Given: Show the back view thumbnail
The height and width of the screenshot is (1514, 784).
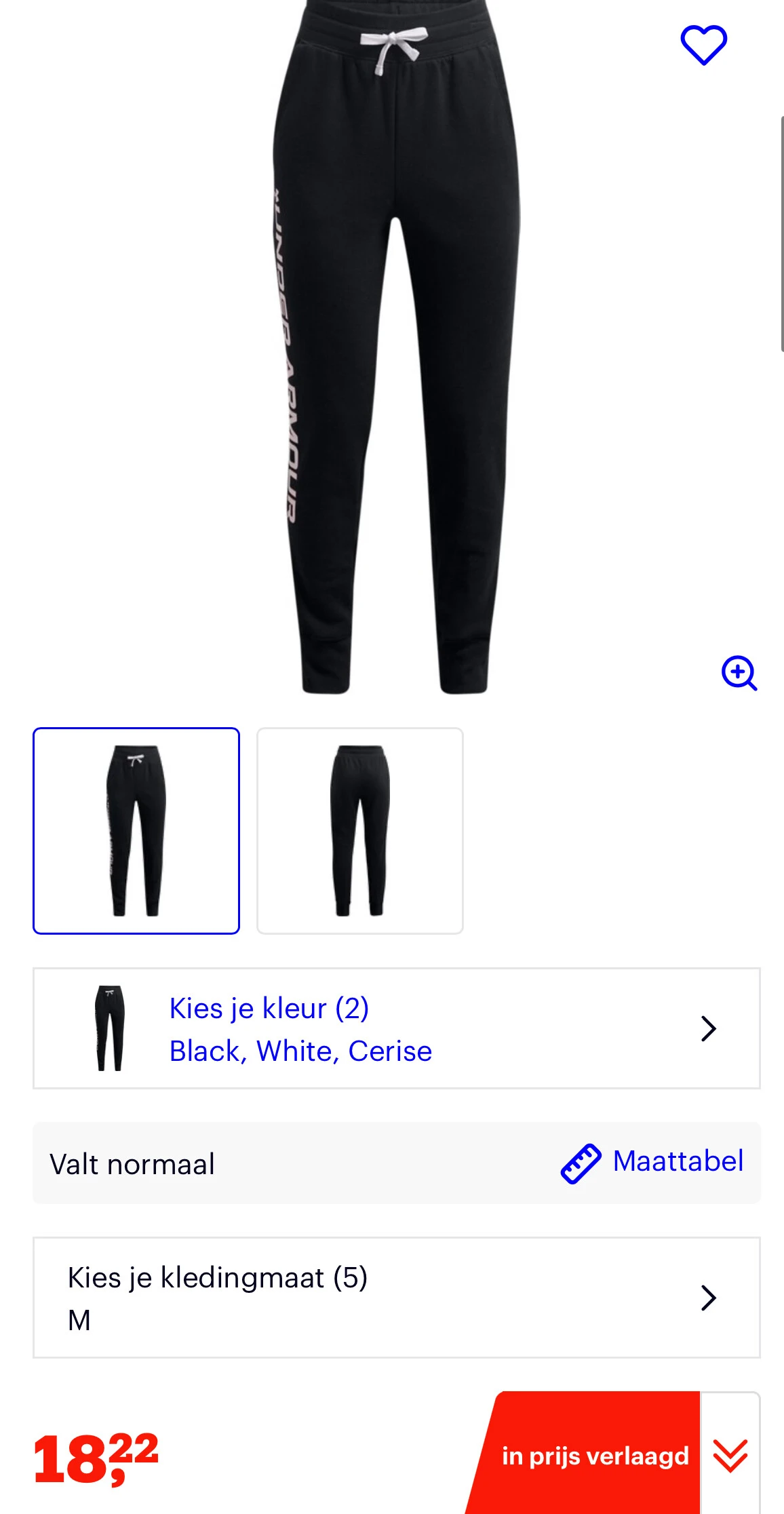Looking at the screenshot, I should point(360,830).
